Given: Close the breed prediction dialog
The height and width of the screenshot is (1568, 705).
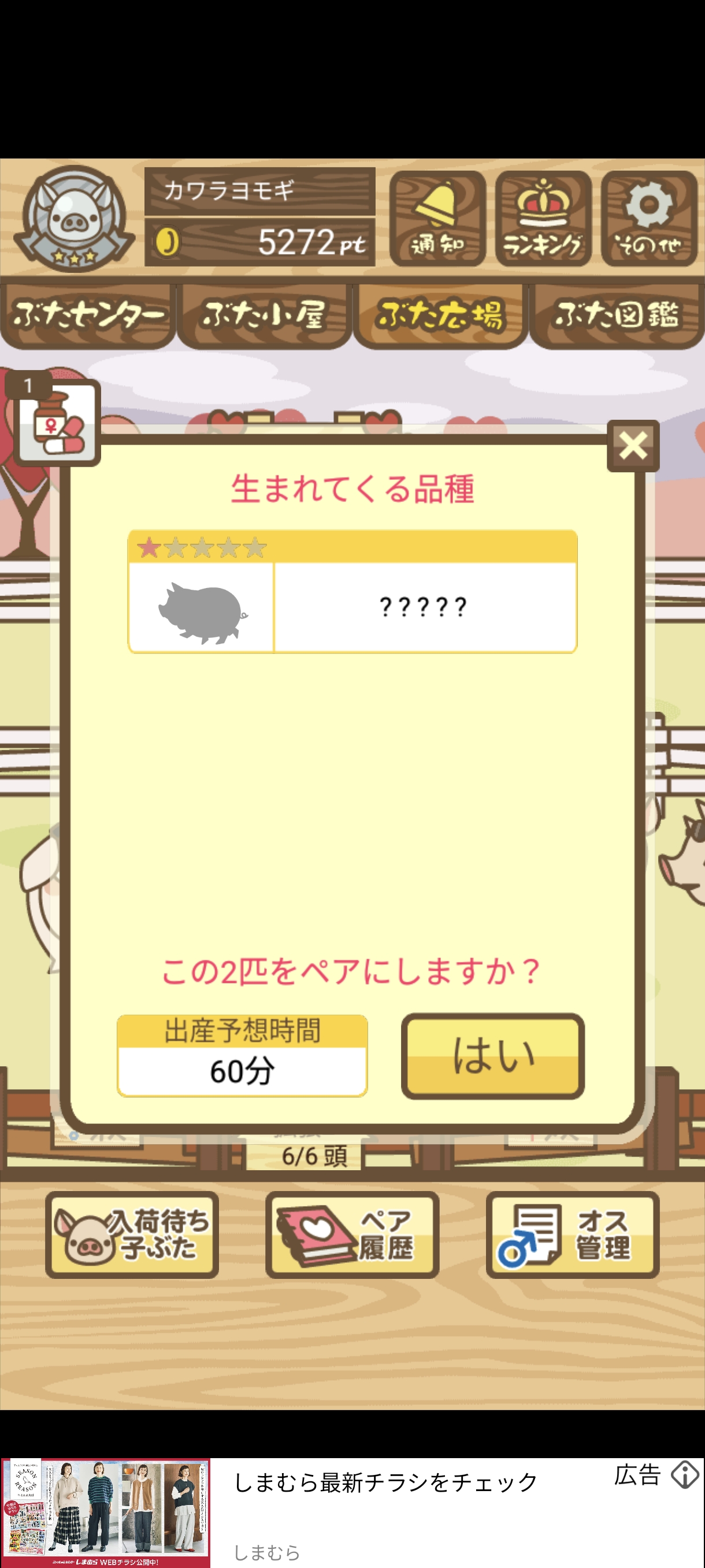Looking at the screenshot, I should (x=633, y=446).
